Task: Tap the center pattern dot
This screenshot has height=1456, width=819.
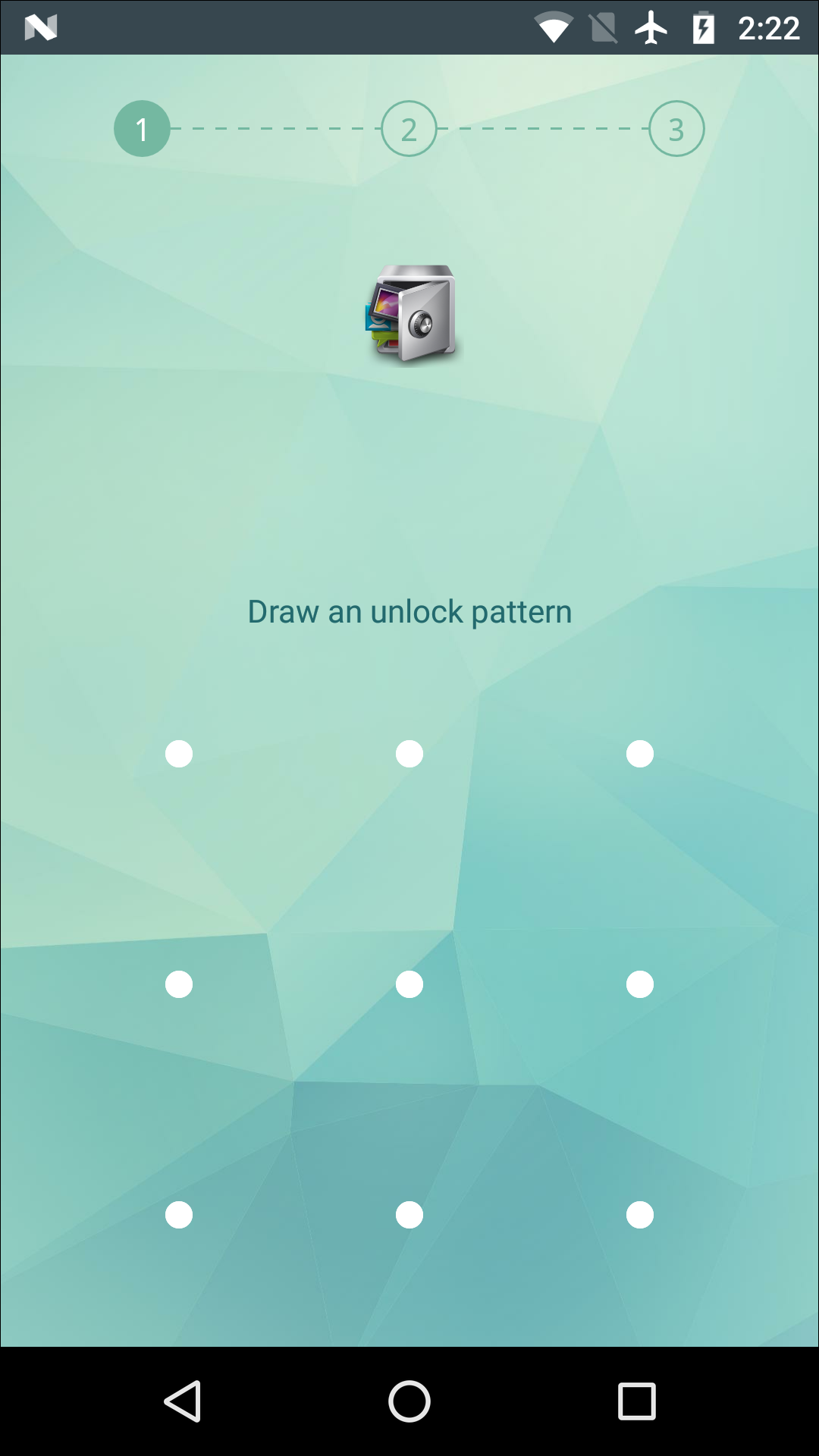Action: coord(409,984)
